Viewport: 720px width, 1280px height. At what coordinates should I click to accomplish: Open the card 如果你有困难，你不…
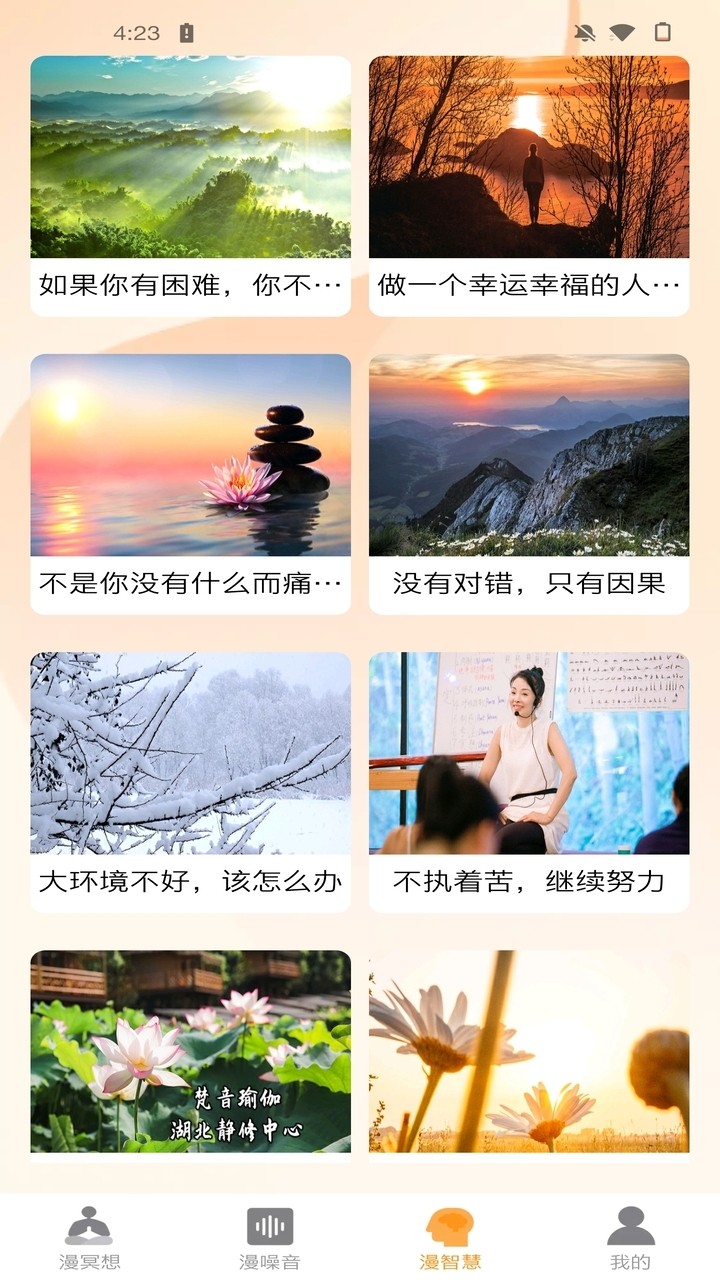[x=190, y=185]
